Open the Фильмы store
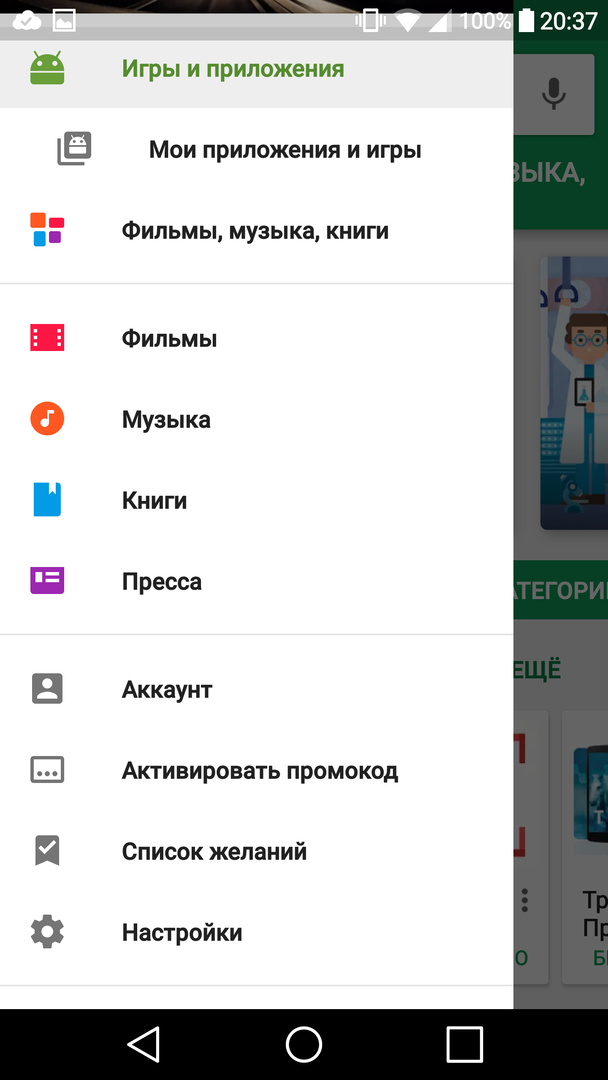Image resolution: width=608 pixels, height=1080 pixels. tap(169, 338)
